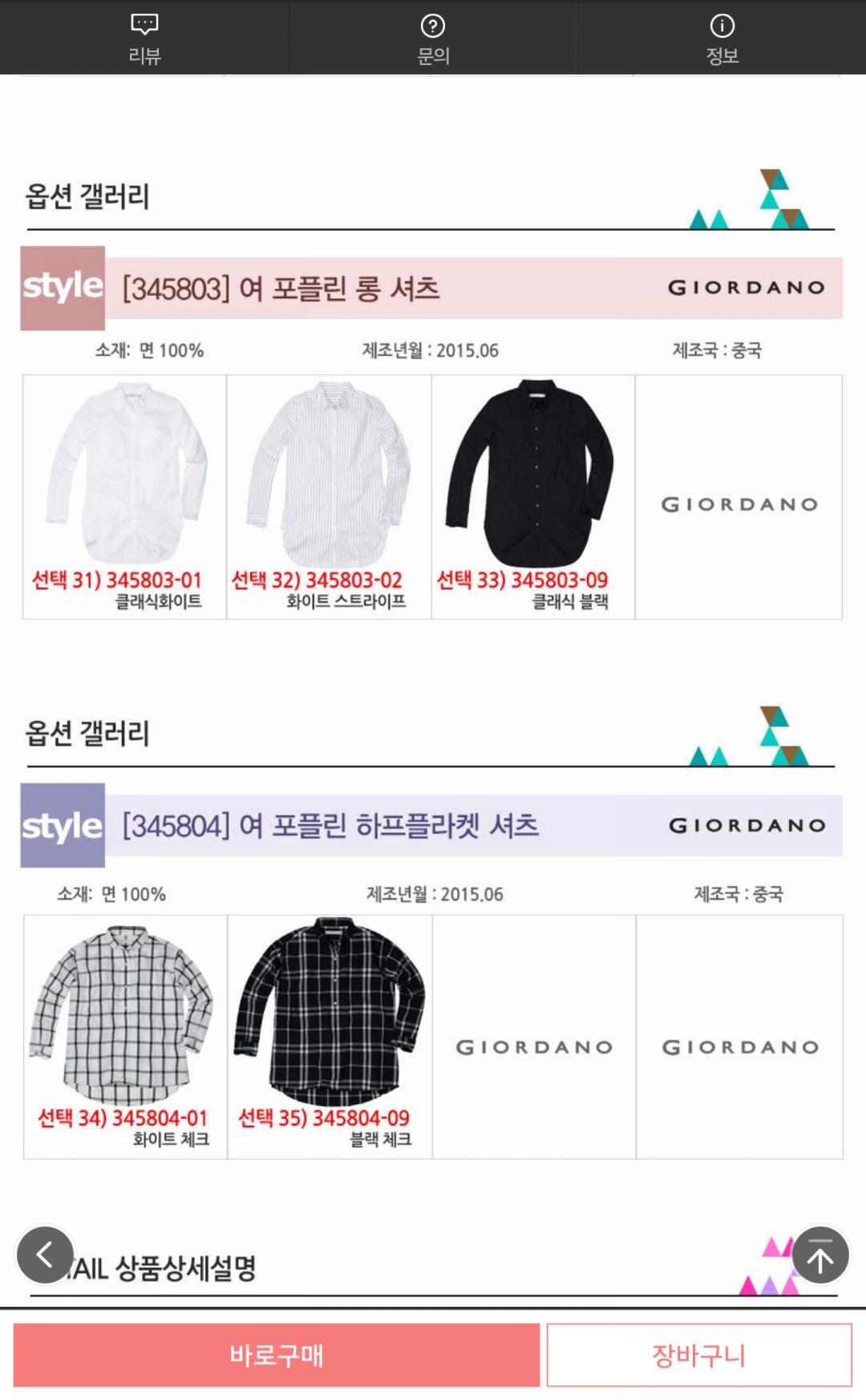Switch to the 정보 tab

722,38
